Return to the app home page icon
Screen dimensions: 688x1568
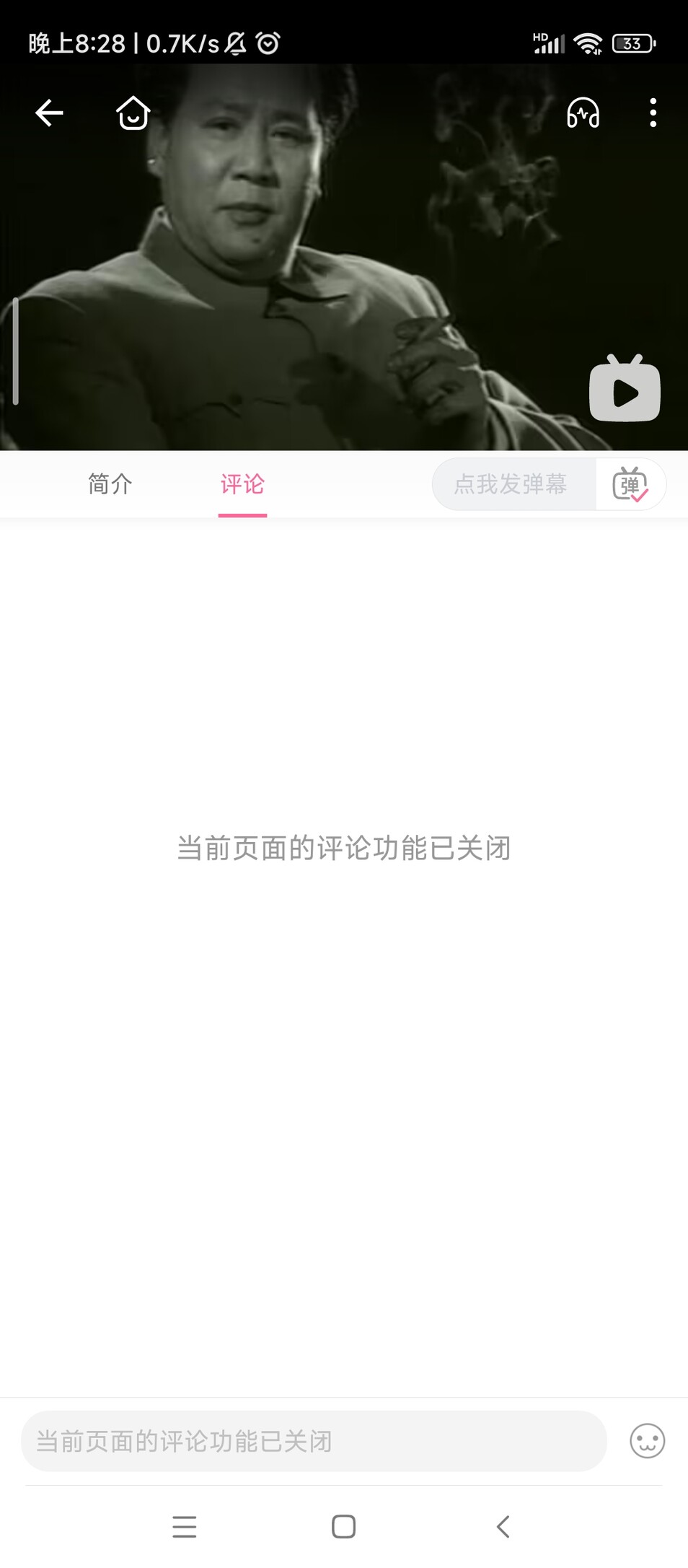133,113
